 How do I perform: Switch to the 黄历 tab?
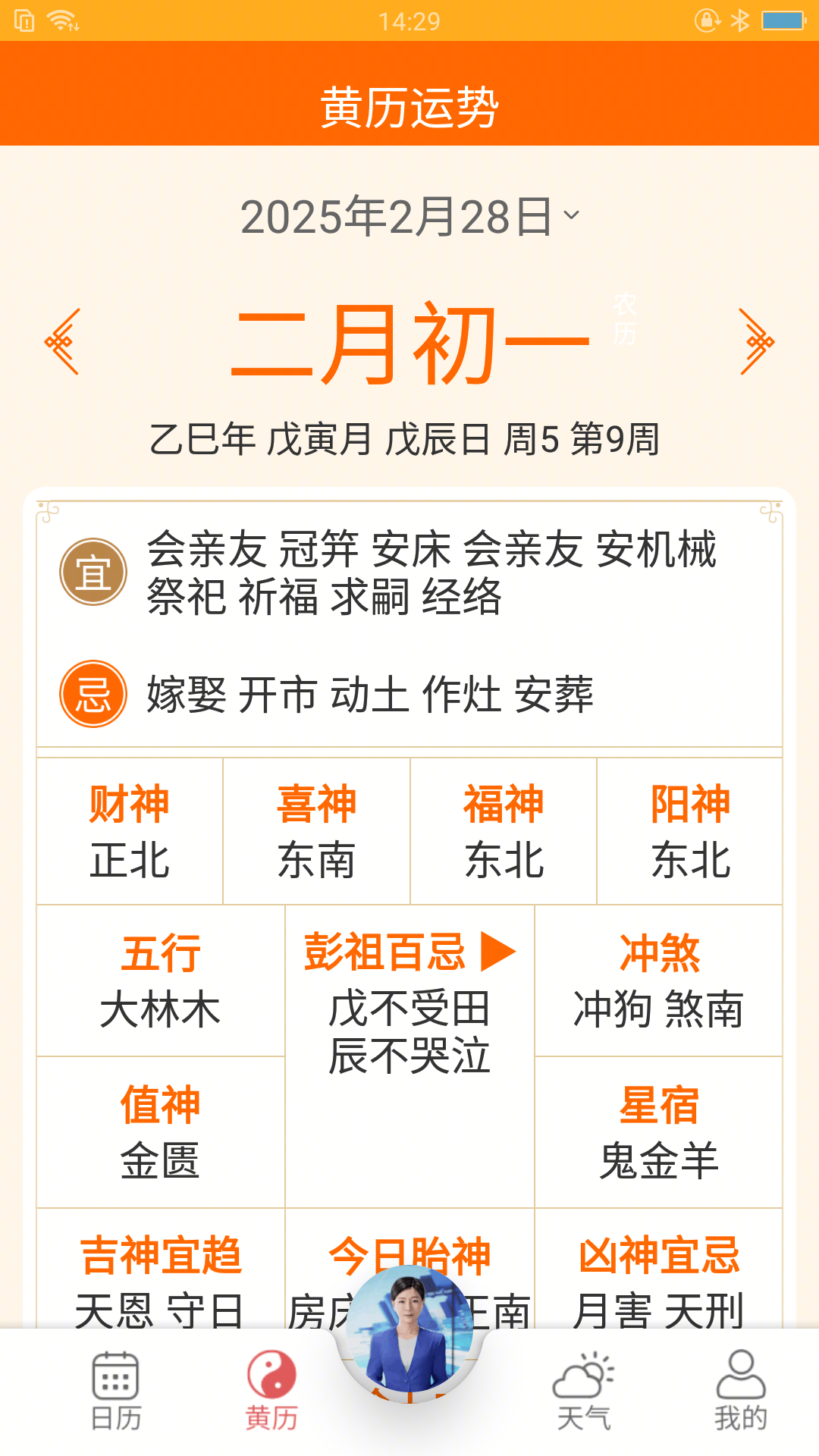pos(271,1391)
